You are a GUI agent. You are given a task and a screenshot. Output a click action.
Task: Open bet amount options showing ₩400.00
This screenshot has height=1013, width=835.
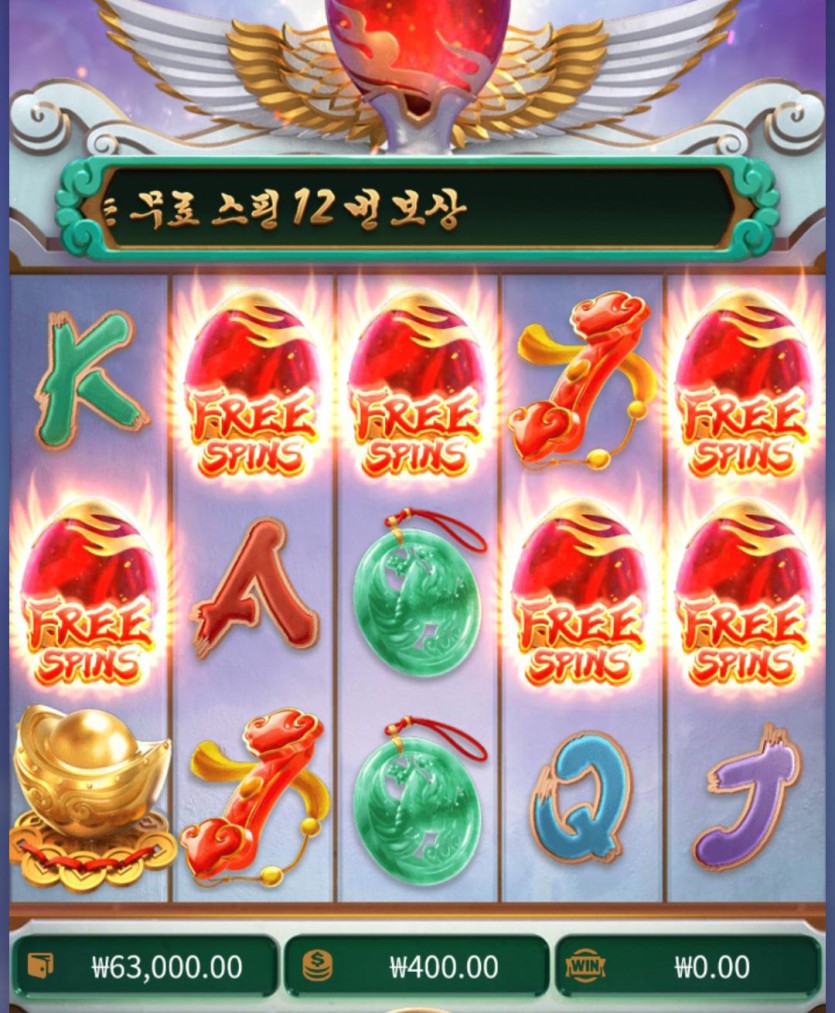pos(416,967)
